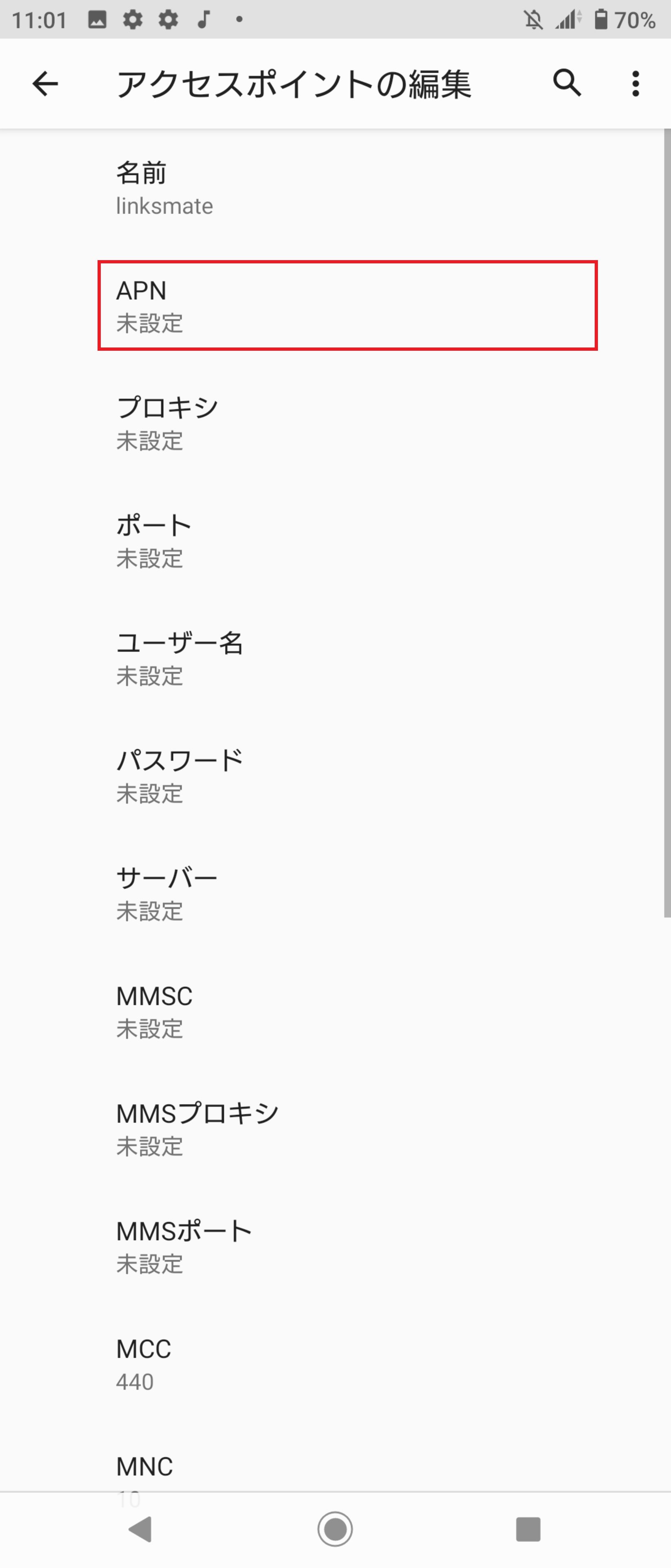The height and width of the screenshot is (1568, 671).
Task: Tap the search icon in the toolbar
Action: [x=566, y=83]
